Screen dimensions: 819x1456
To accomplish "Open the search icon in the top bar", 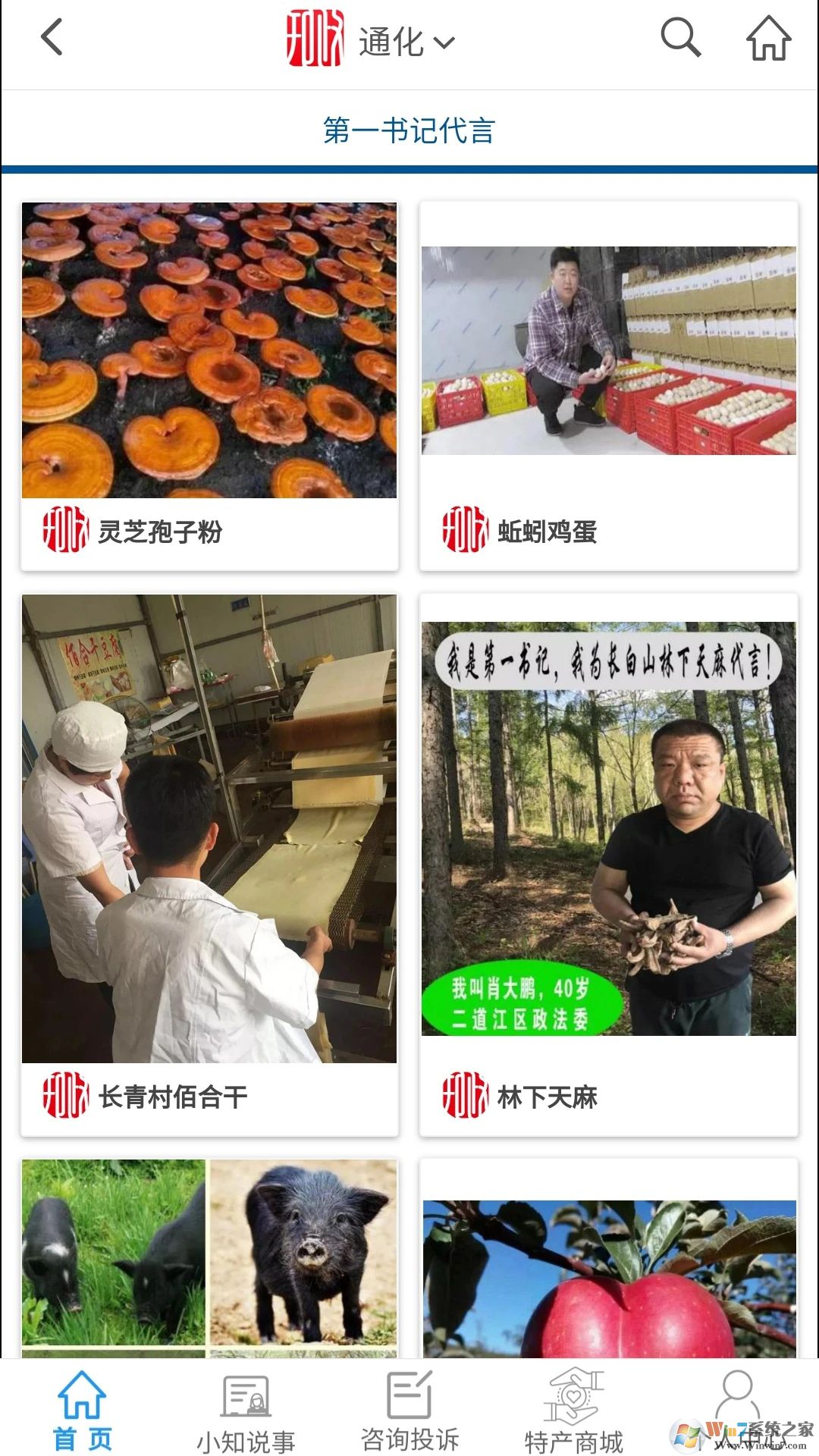I will pyautogui.click(x=679, y=39).
